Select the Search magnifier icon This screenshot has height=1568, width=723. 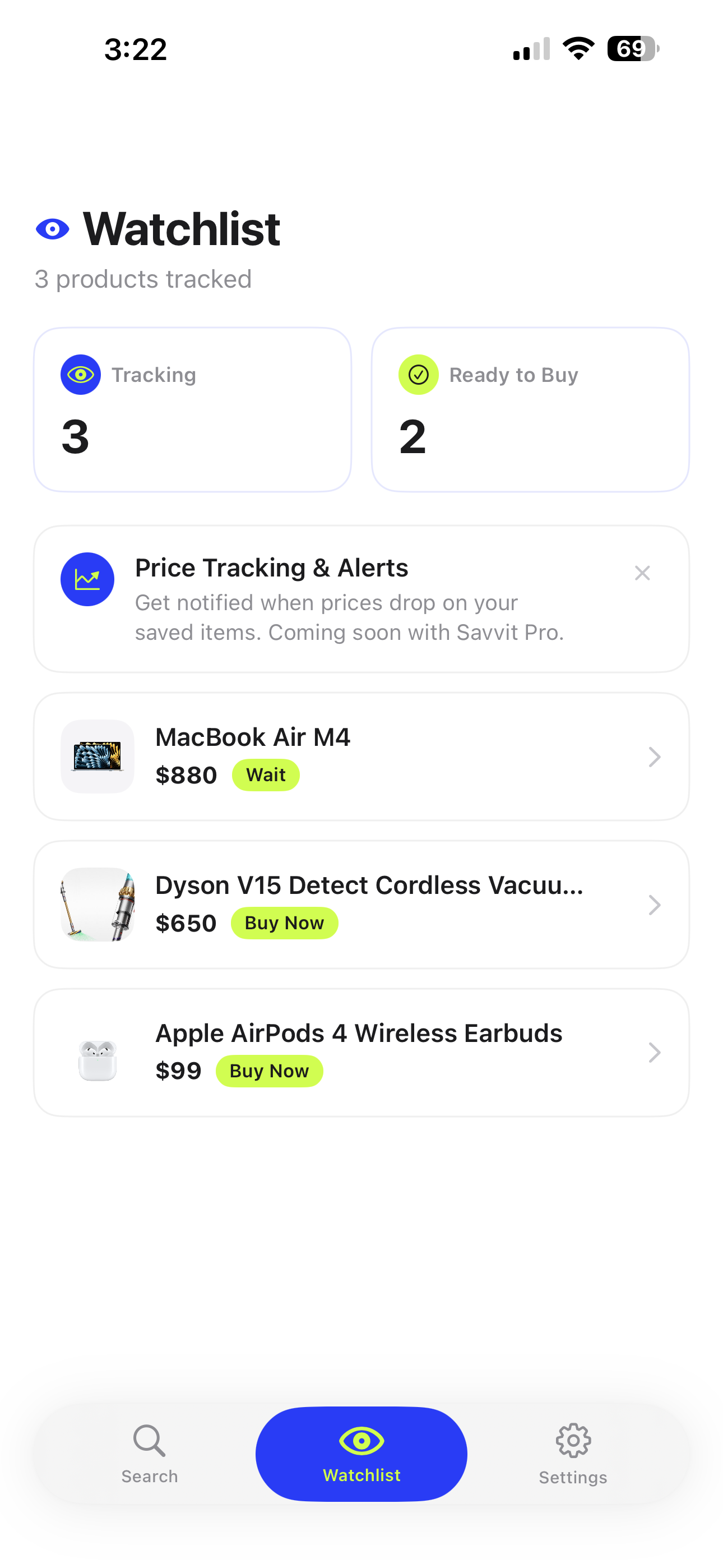[149, 1441]
